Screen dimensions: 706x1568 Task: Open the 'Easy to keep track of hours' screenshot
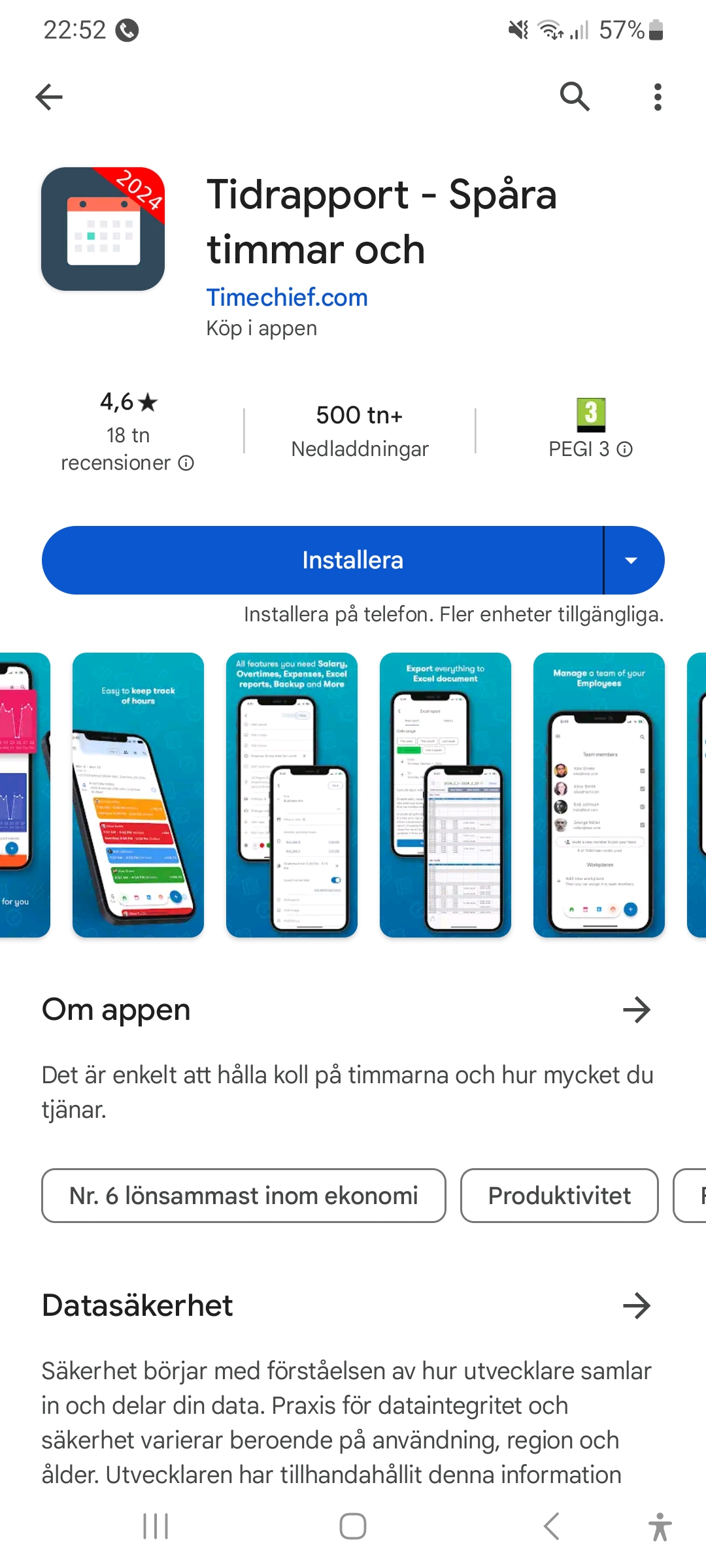pyautogui.click(x=138, y=794)
